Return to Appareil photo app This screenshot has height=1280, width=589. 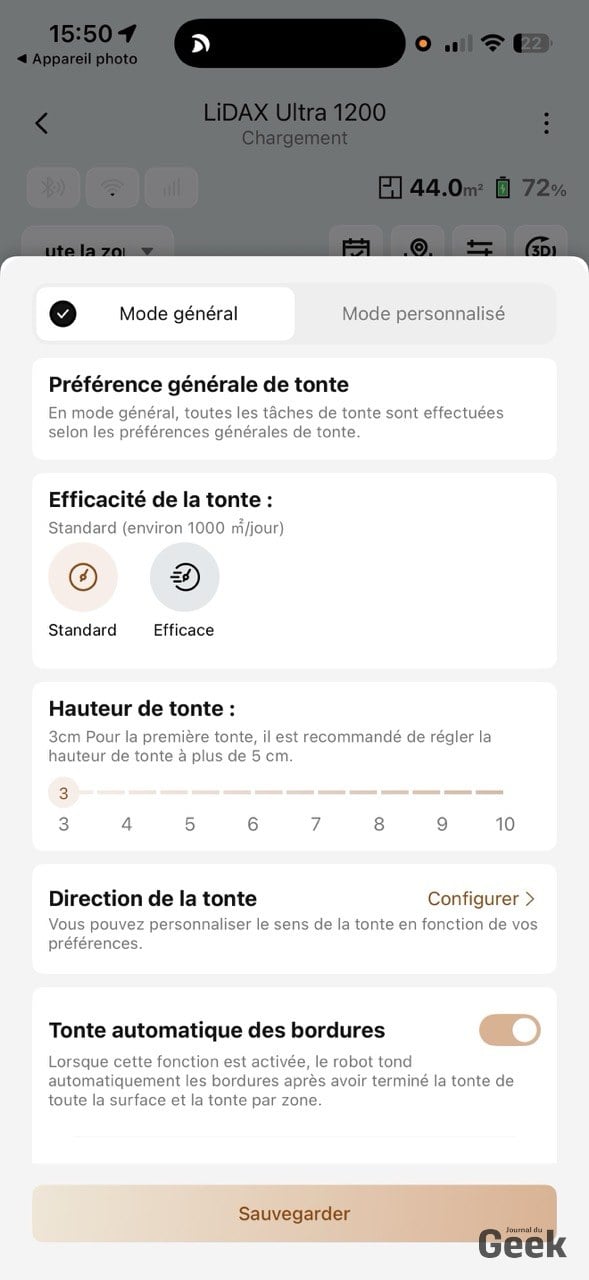(x=77, y=59)
